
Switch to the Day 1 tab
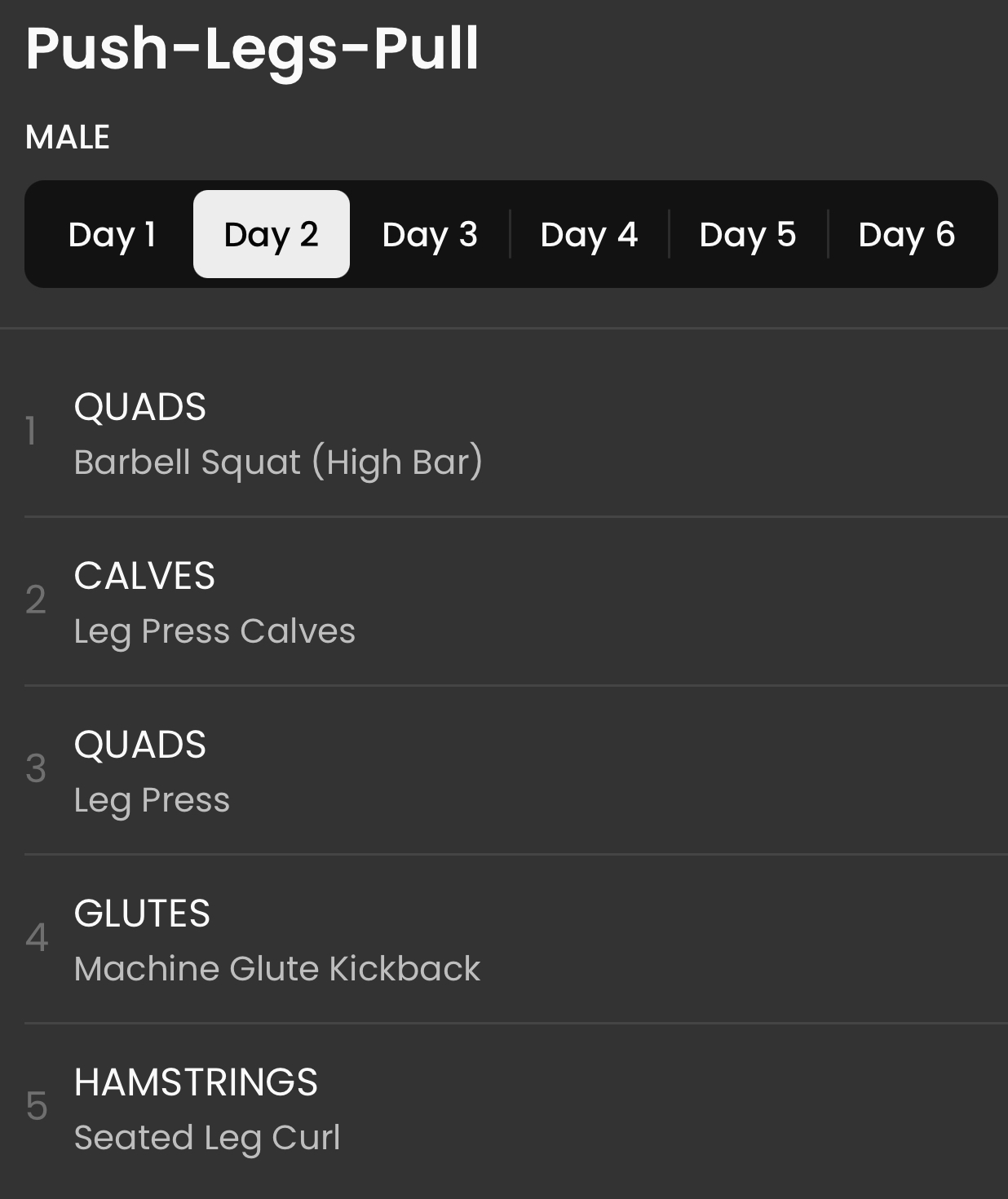[112, 235]
